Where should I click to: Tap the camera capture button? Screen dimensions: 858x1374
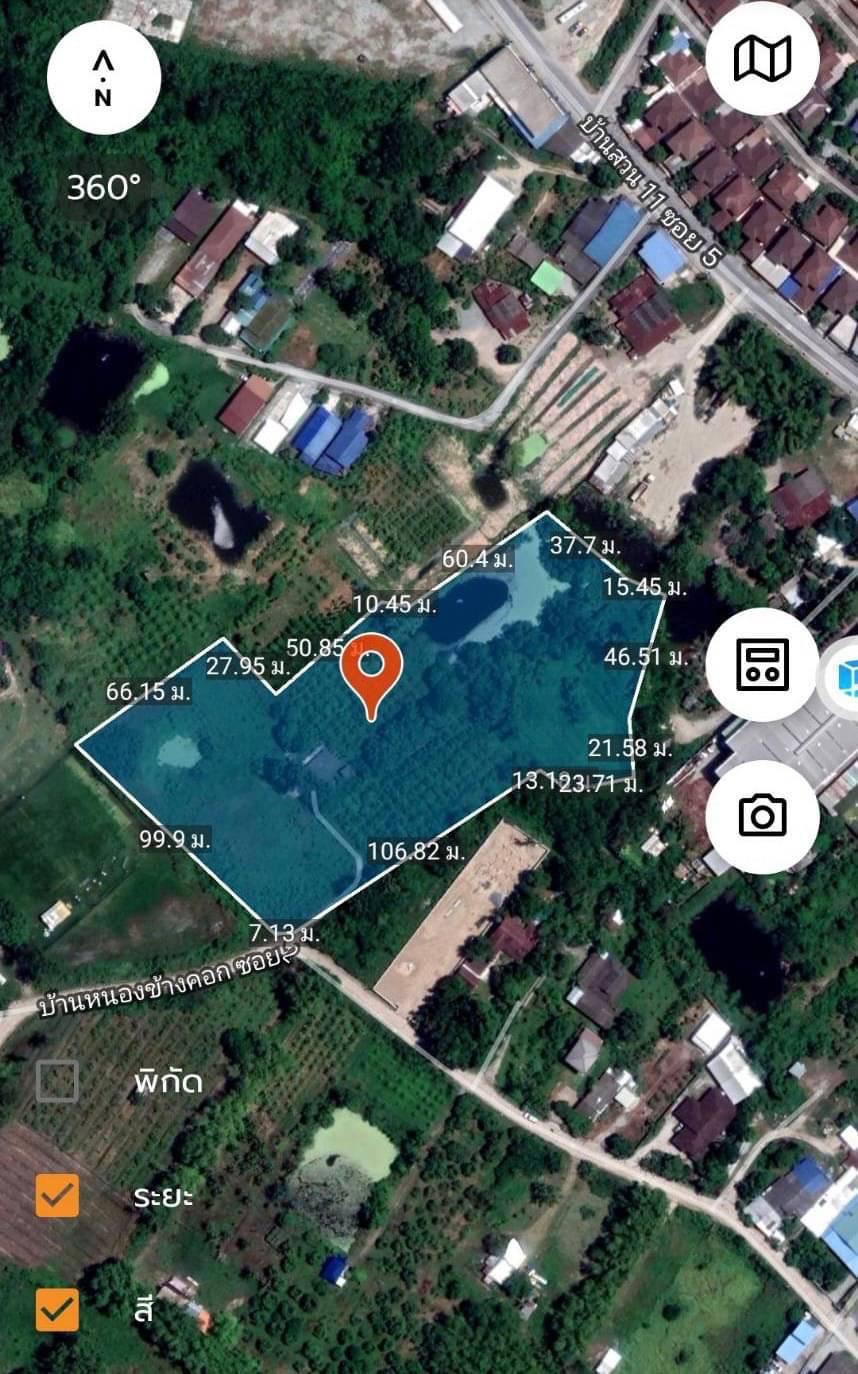[762, 816]
